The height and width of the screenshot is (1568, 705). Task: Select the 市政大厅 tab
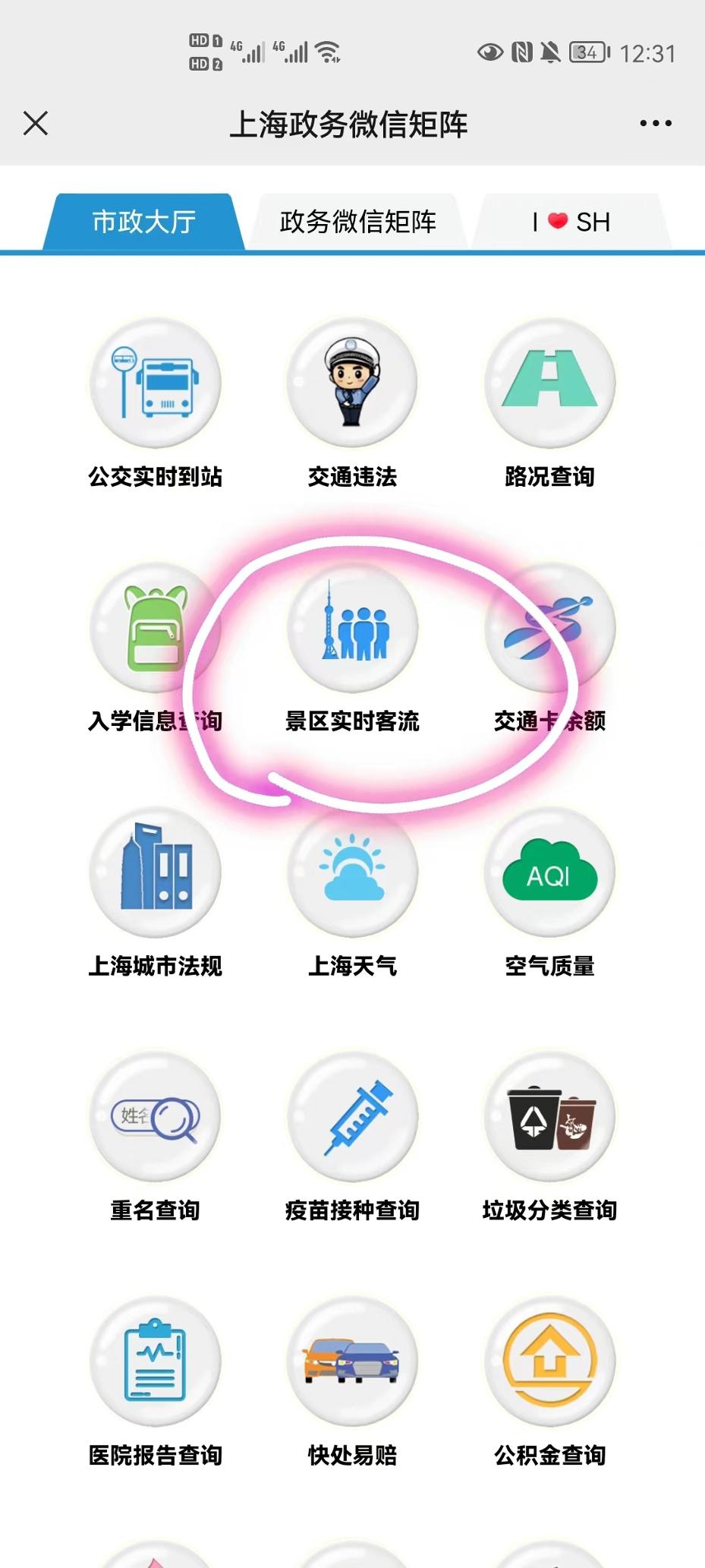coord(144,222)
